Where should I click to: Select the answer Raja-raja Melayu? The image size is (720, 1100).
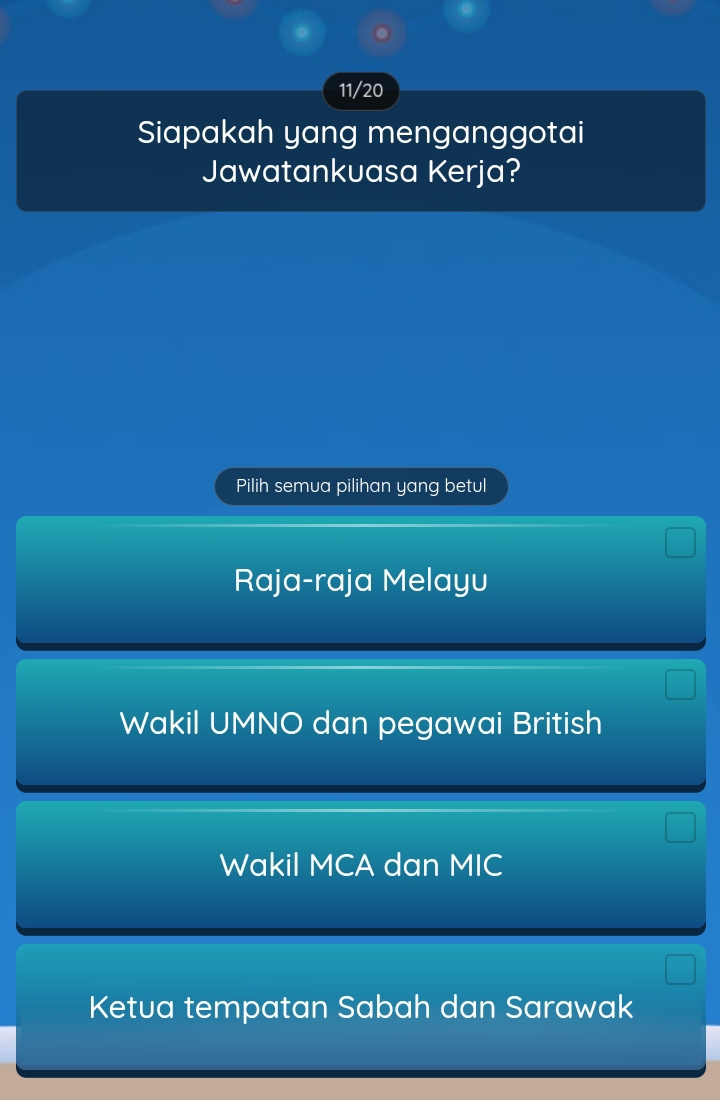coord(360,580)
